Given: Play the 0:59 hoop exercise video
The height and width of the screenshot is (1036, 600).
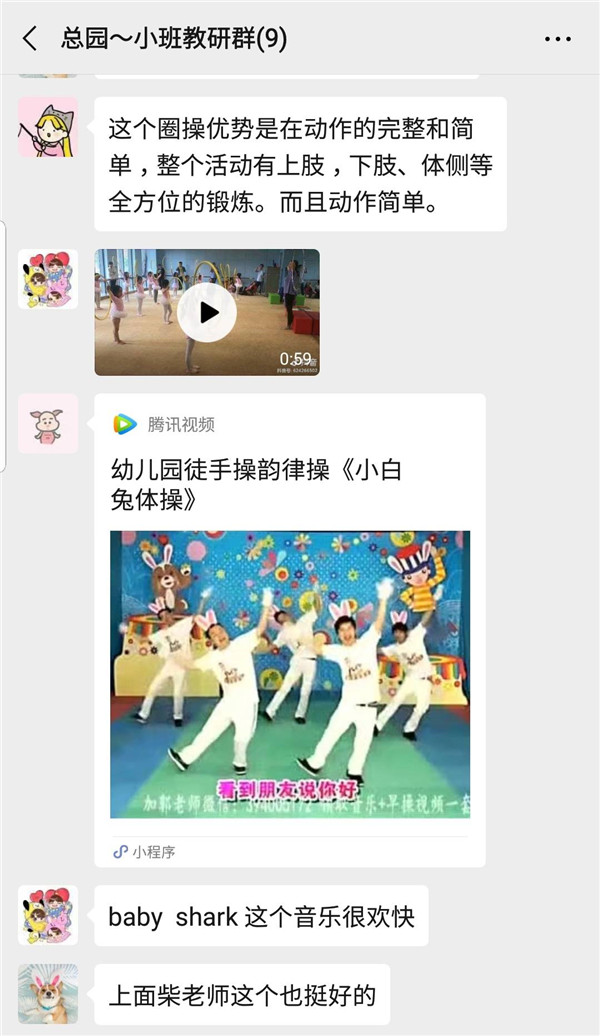Looking at the screenshot, I should 207,312.
